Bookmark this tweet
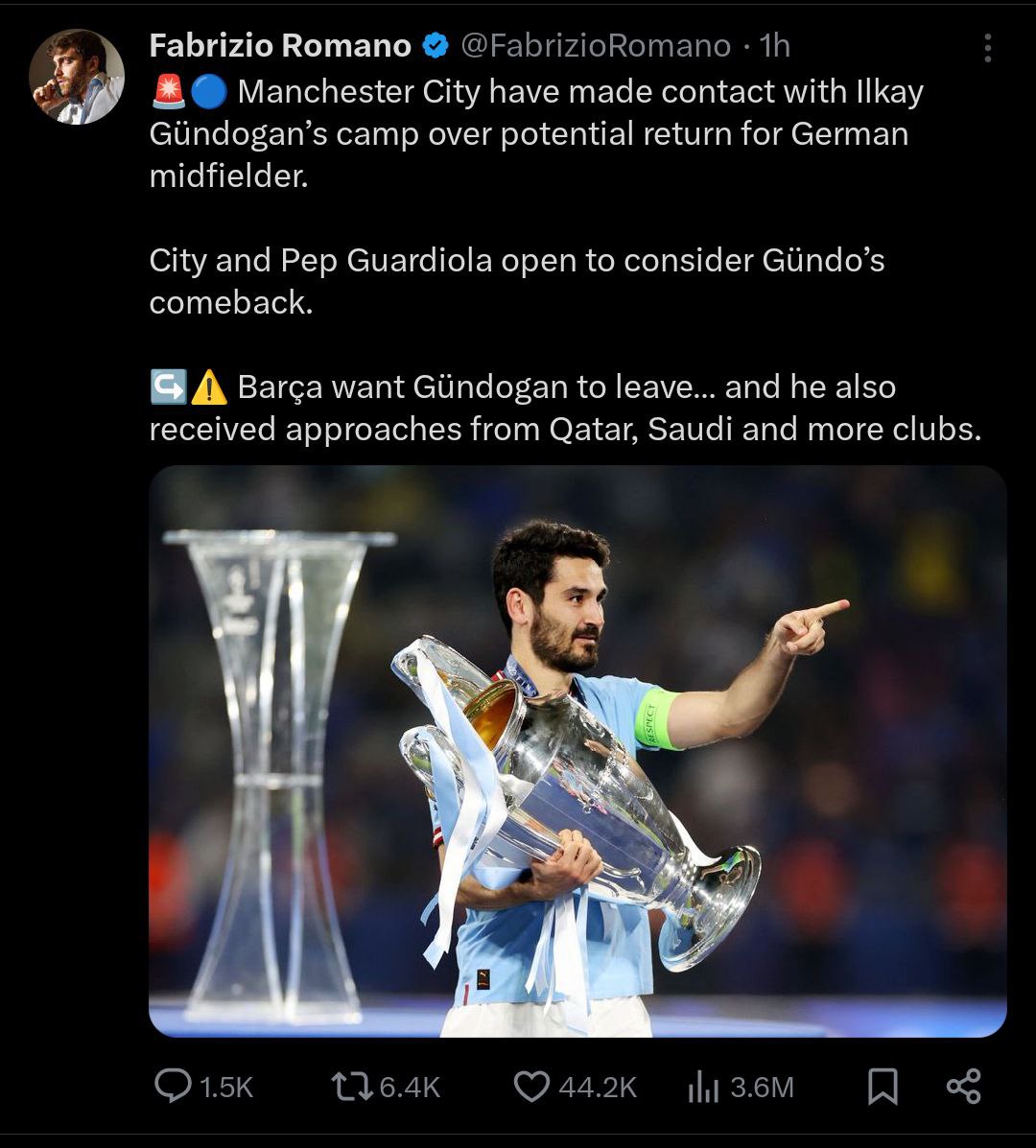 pos(883,1087)
